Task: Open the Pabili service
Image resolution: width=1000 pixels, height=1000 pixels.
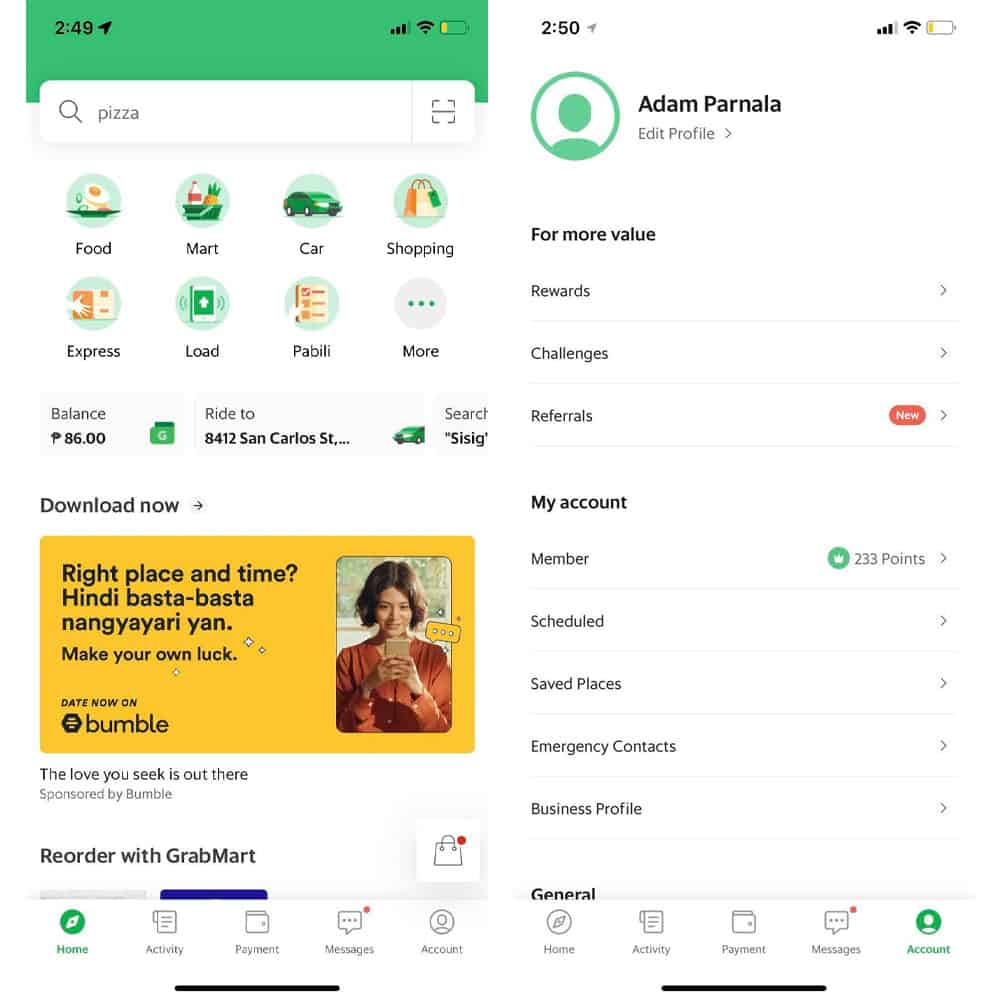Action: (312, 317)
